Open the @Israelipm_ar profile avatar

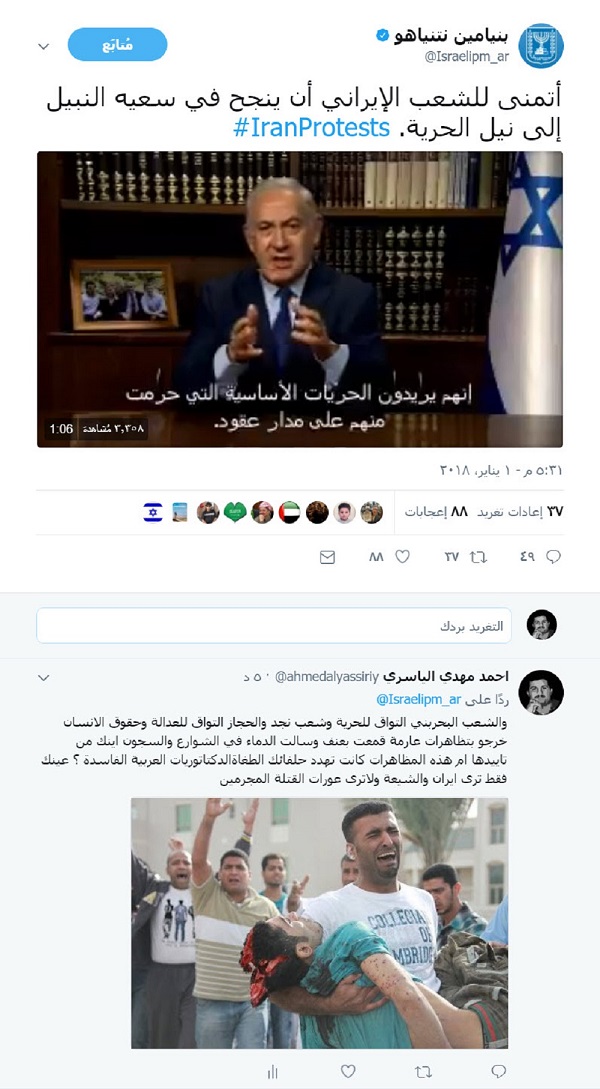(x=541, y=46)
